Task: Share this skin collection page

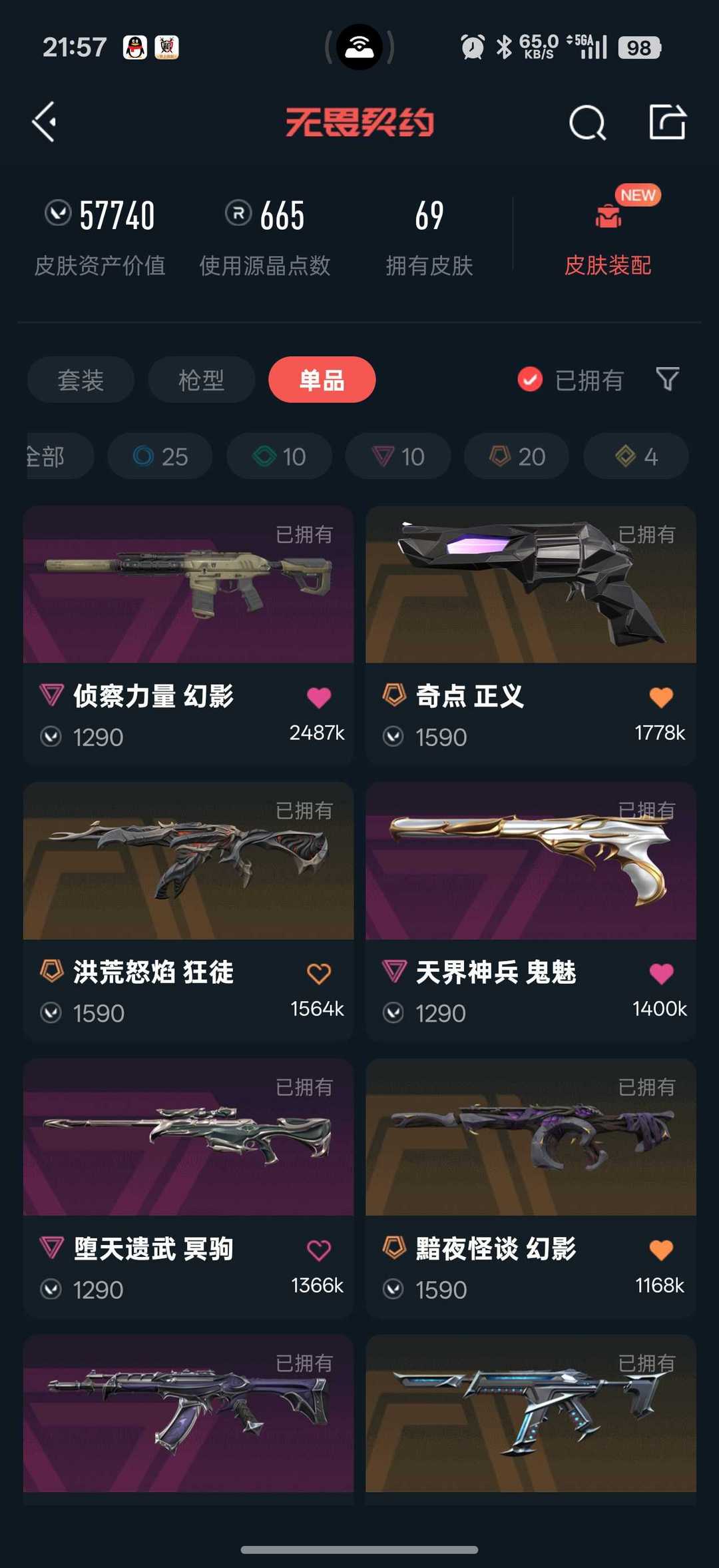Action: [667, 122]
